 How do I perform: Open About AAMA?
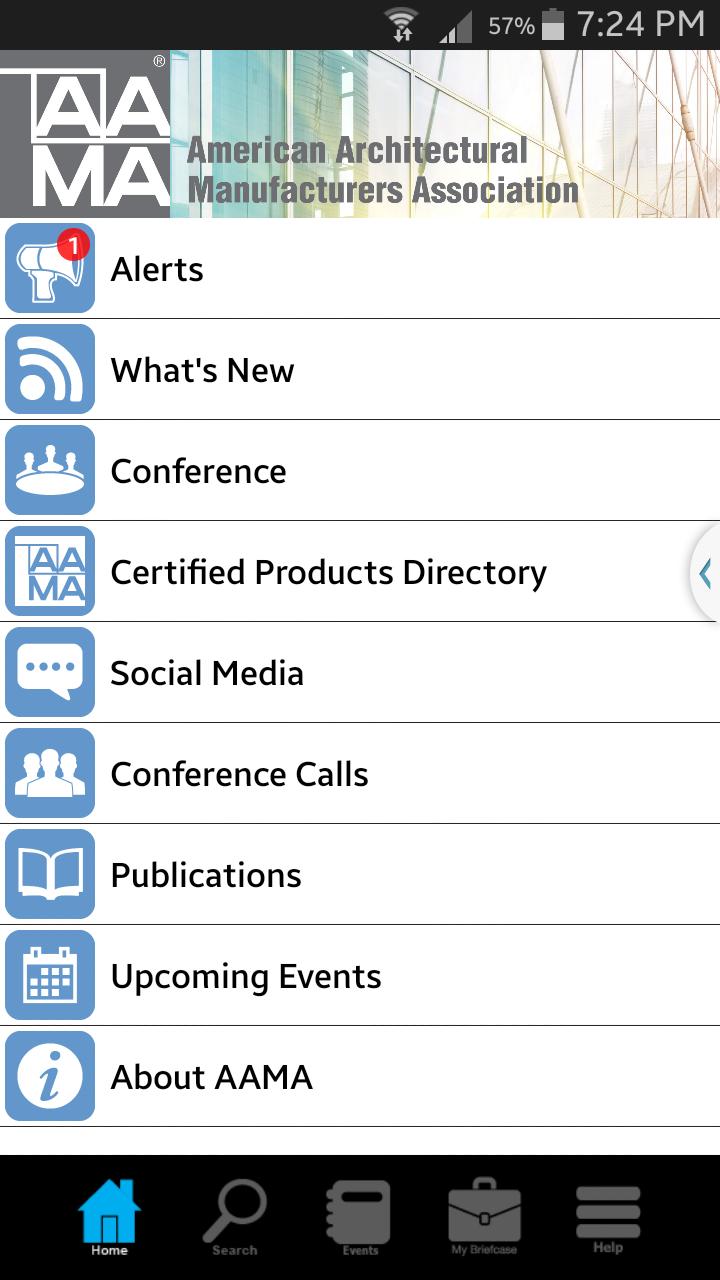click(360, 1077)
